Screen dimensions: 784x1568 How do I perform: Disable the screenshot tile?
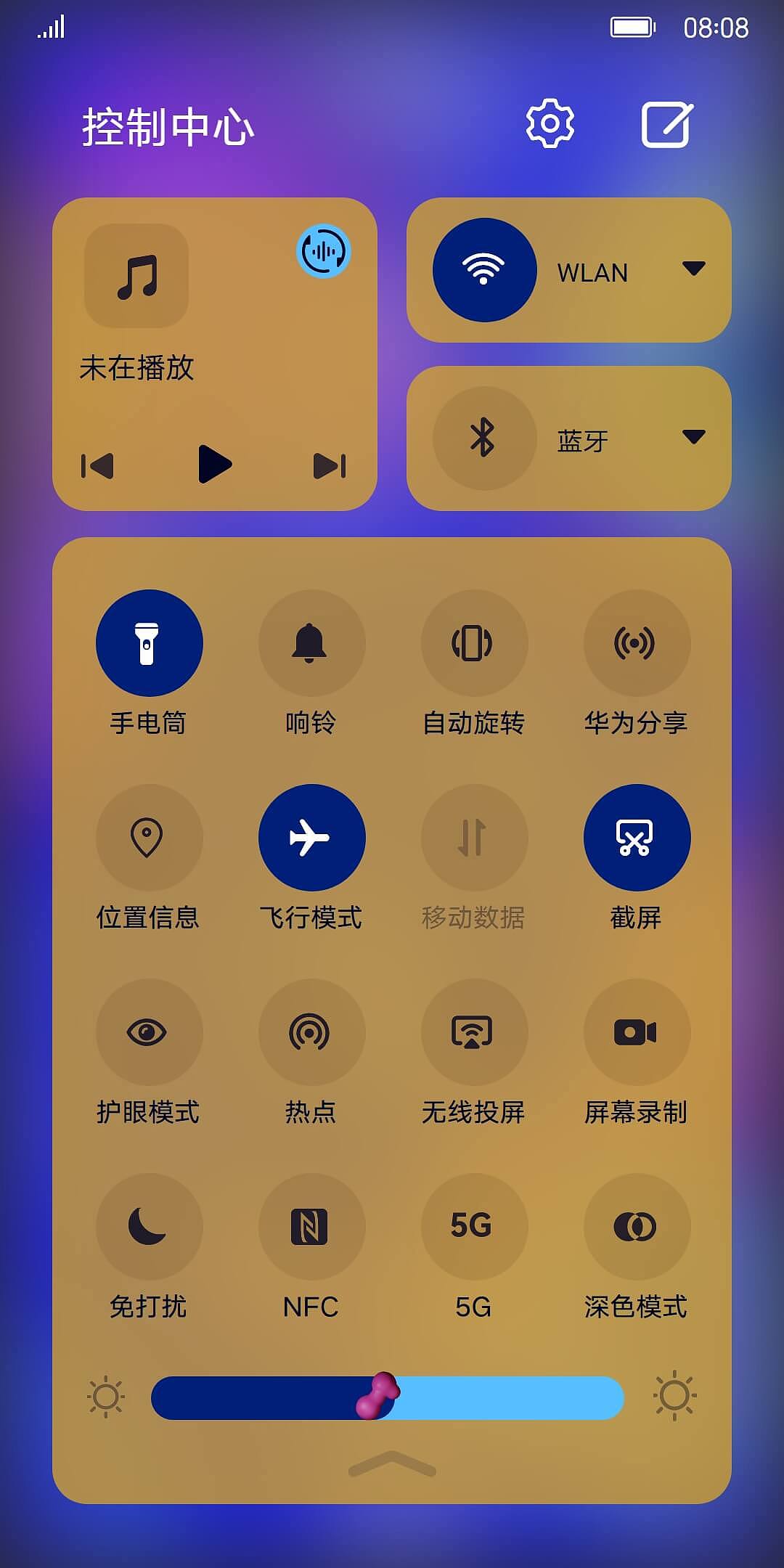637,837
